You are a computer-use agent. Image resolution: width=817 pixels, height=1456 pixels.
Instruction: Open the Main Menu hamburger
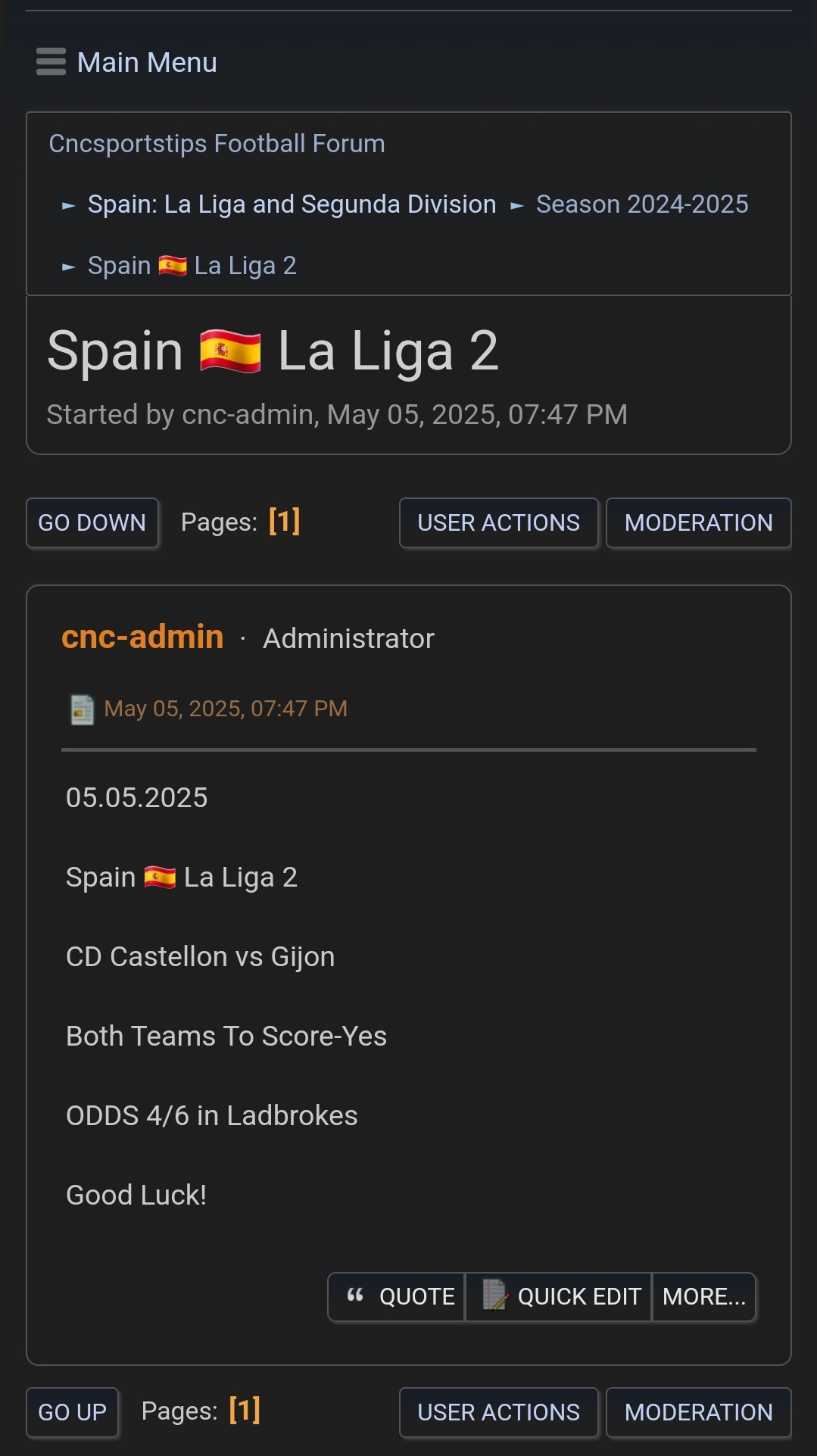(126, 62)
